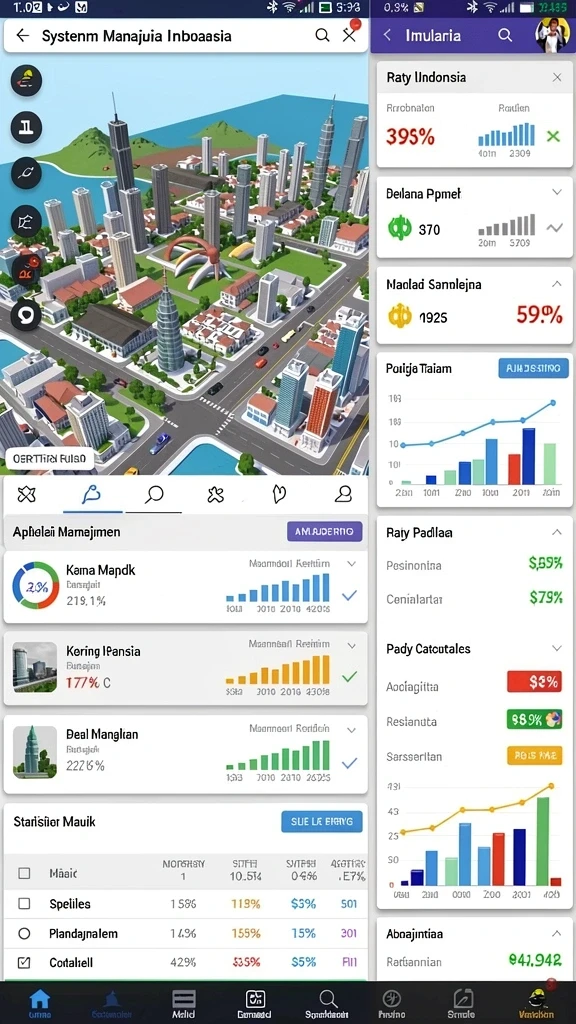Collapse the Maolad Sanplejna card
The height and width of the screenshot is (1024, 576).
556,284
